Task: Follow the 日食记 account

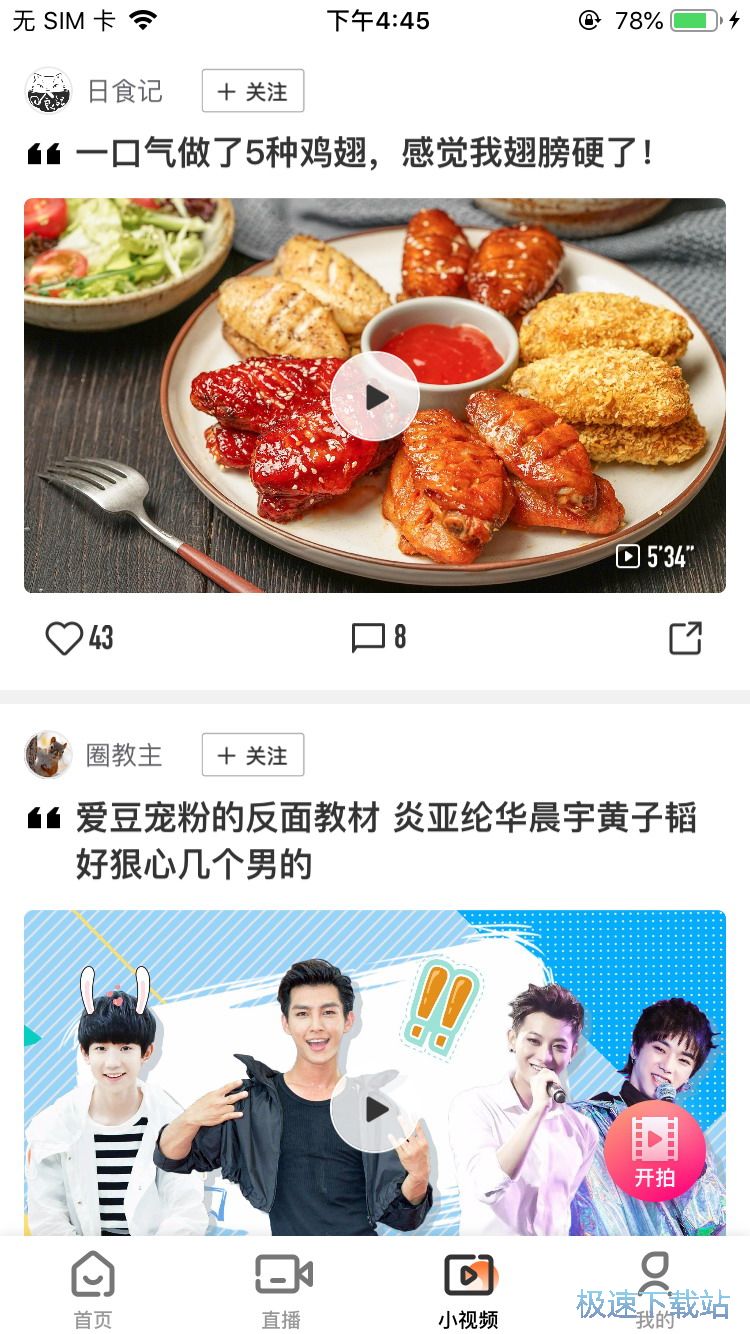Action: (x=253, y=91)
